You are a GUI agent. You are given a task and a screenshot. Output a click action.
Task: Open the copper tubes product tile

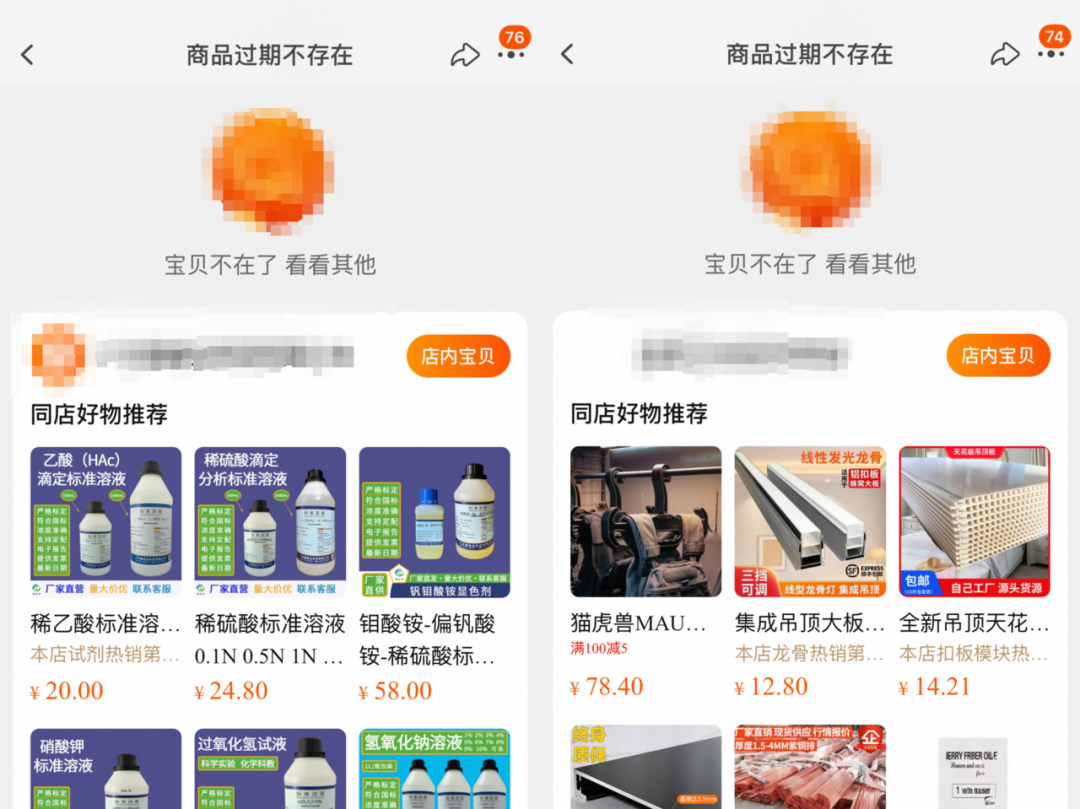[x=810, y=768]
